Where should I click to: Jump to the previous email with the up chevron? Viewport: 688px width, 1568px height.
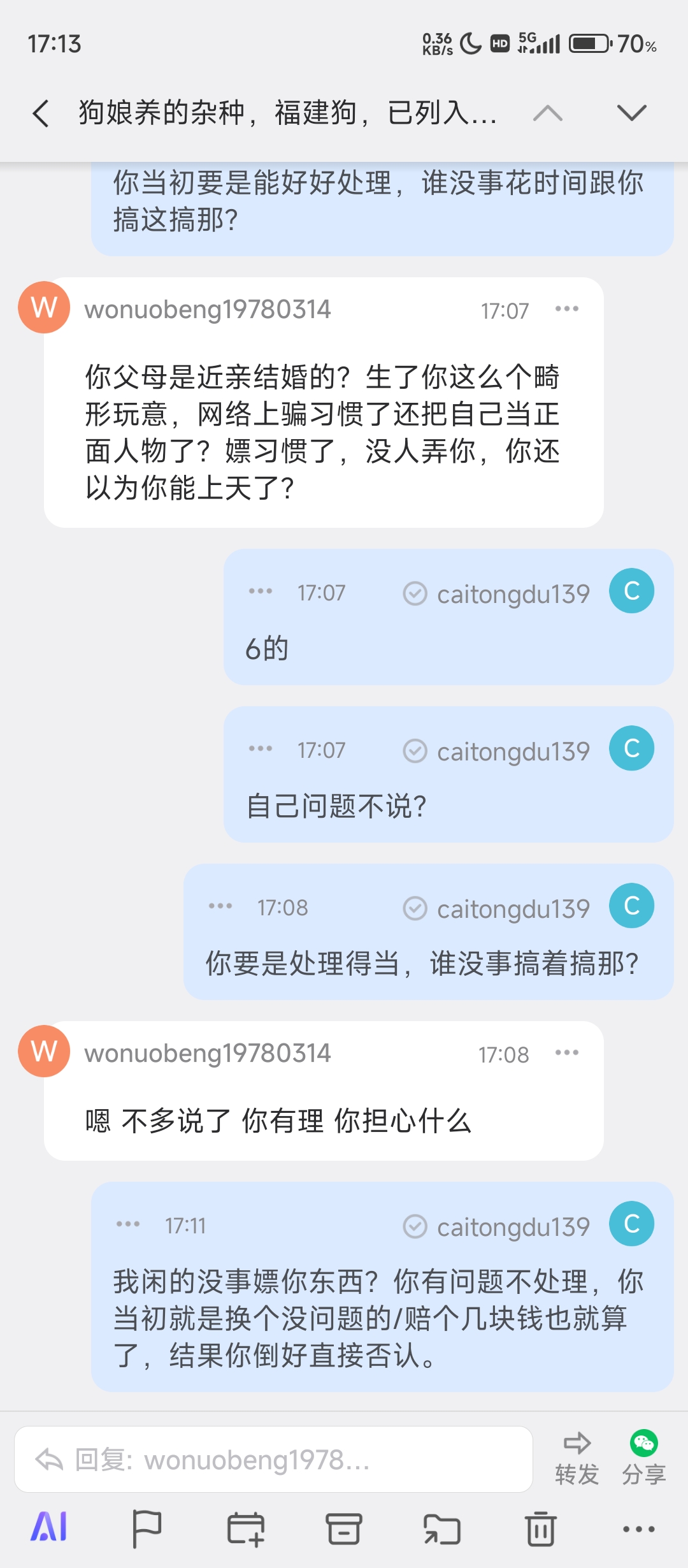548,112
